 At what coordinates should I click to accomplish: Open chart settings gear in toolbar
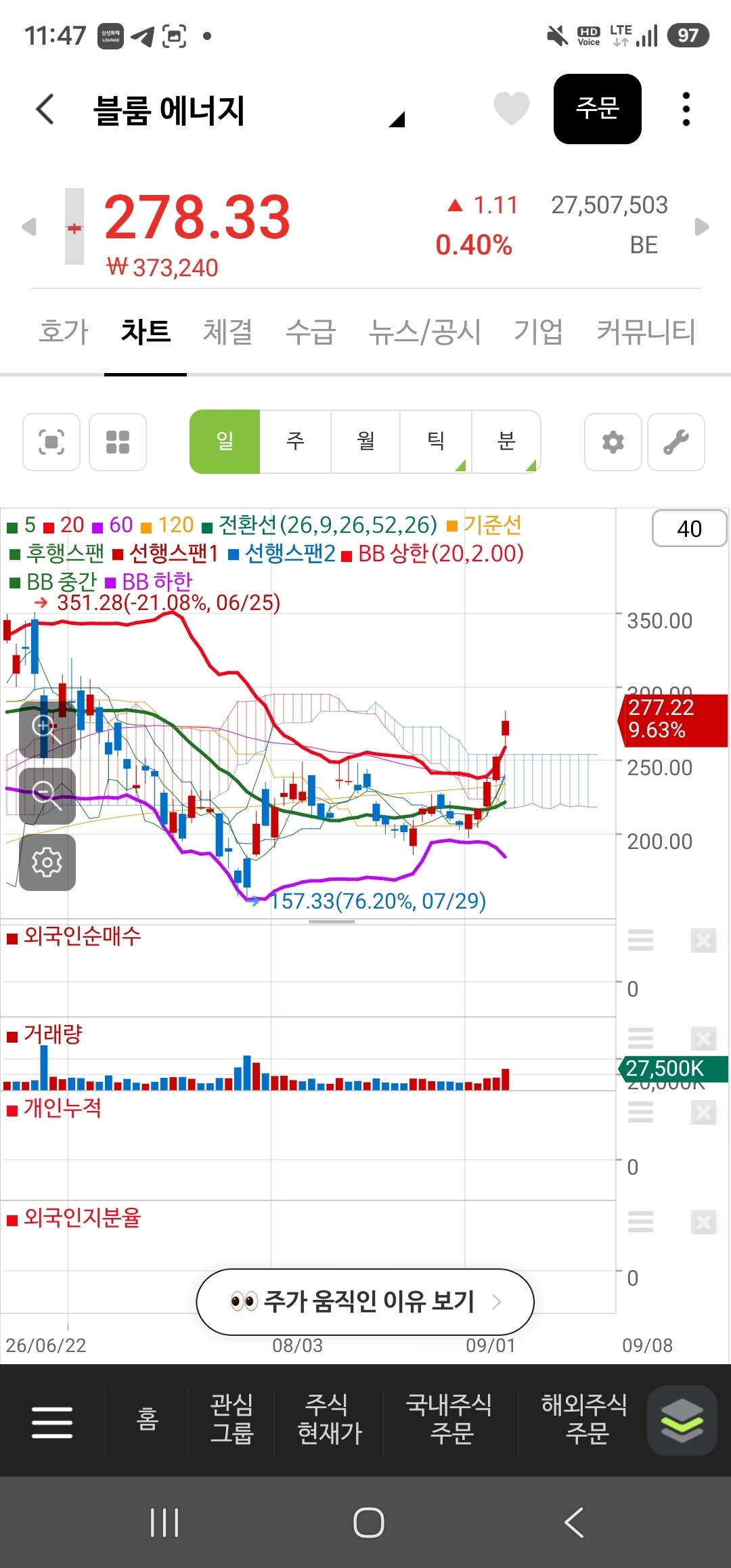613,442
